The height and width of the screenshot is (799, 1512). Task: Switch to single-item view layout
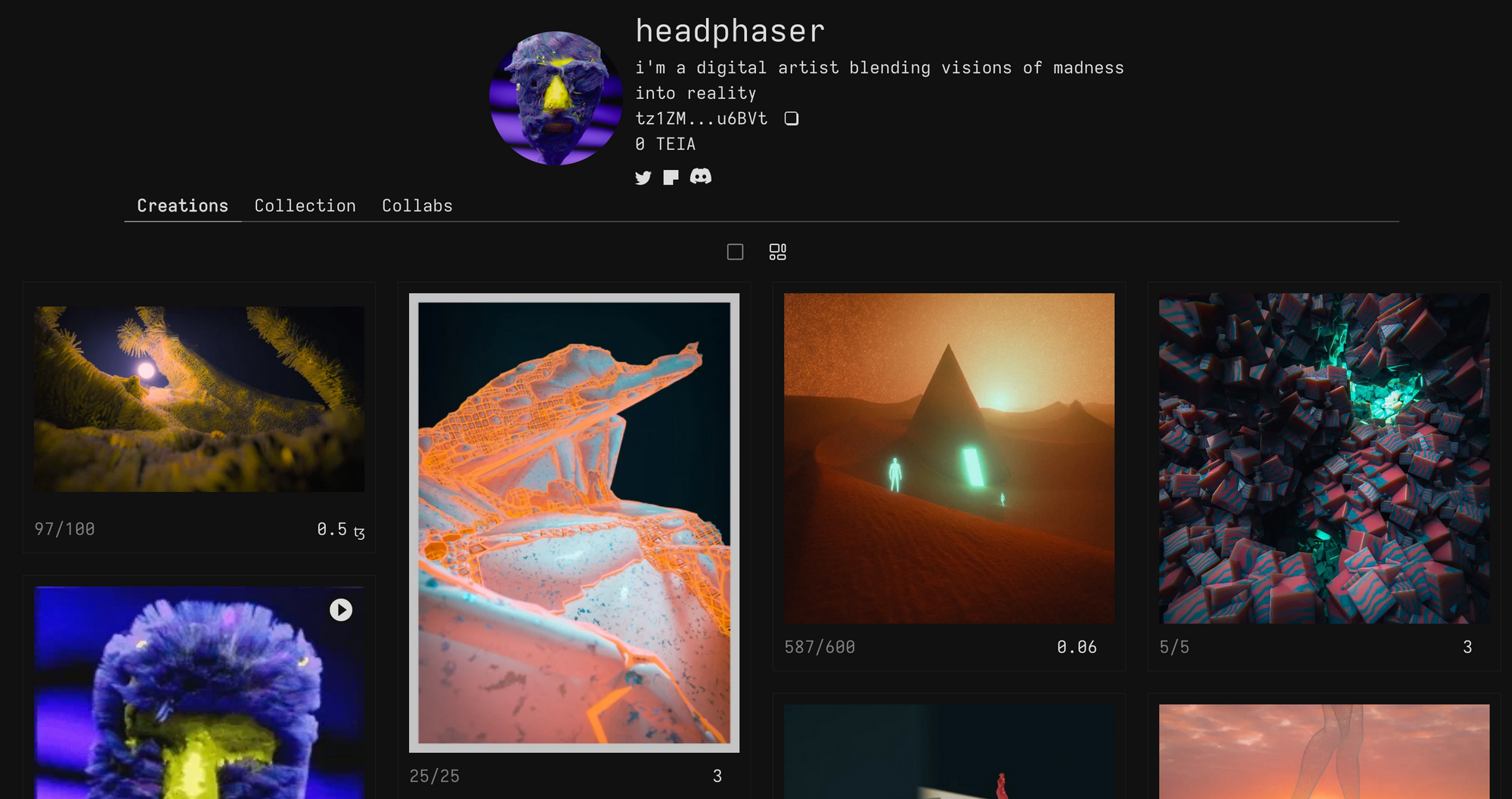click(x=735, y=252)
